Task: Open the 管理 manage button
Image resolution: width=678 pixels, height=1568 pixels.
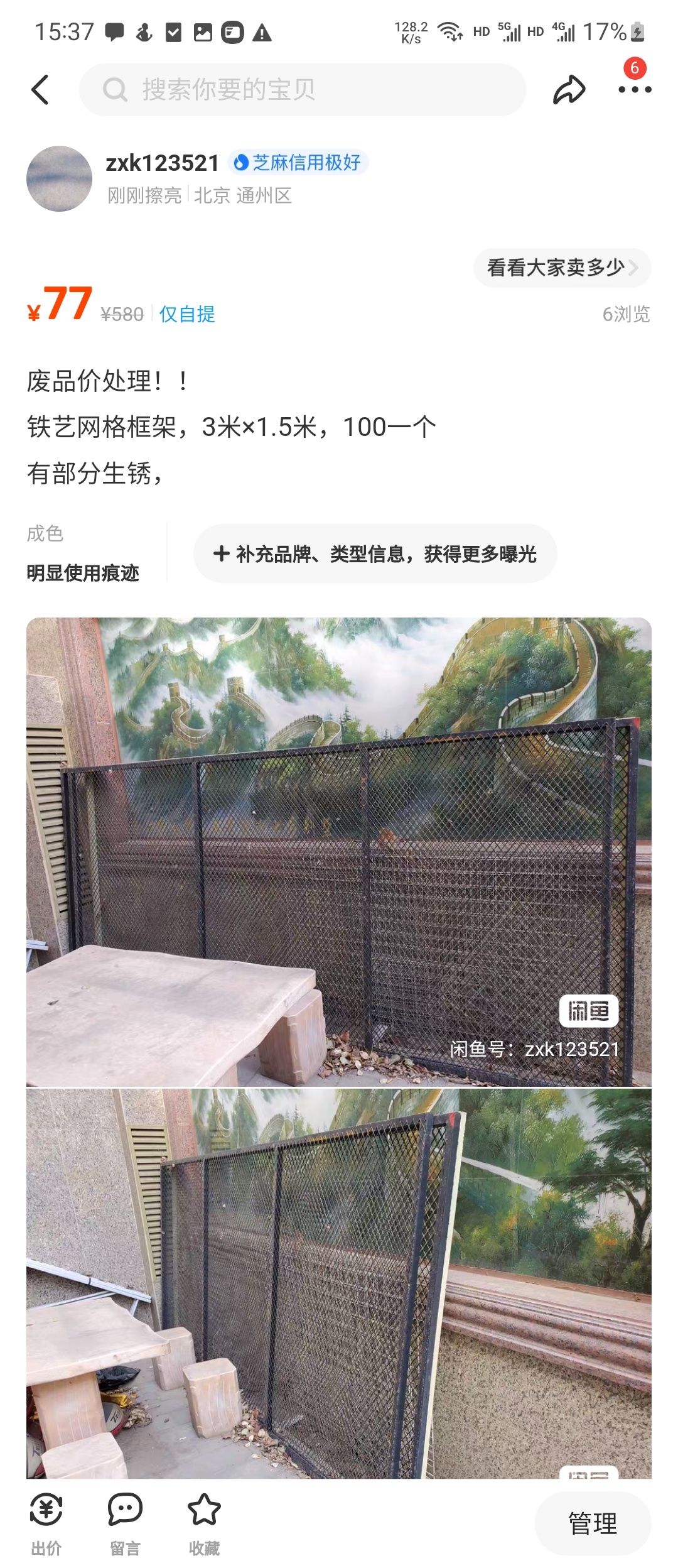Action: tap(592, 1523)
